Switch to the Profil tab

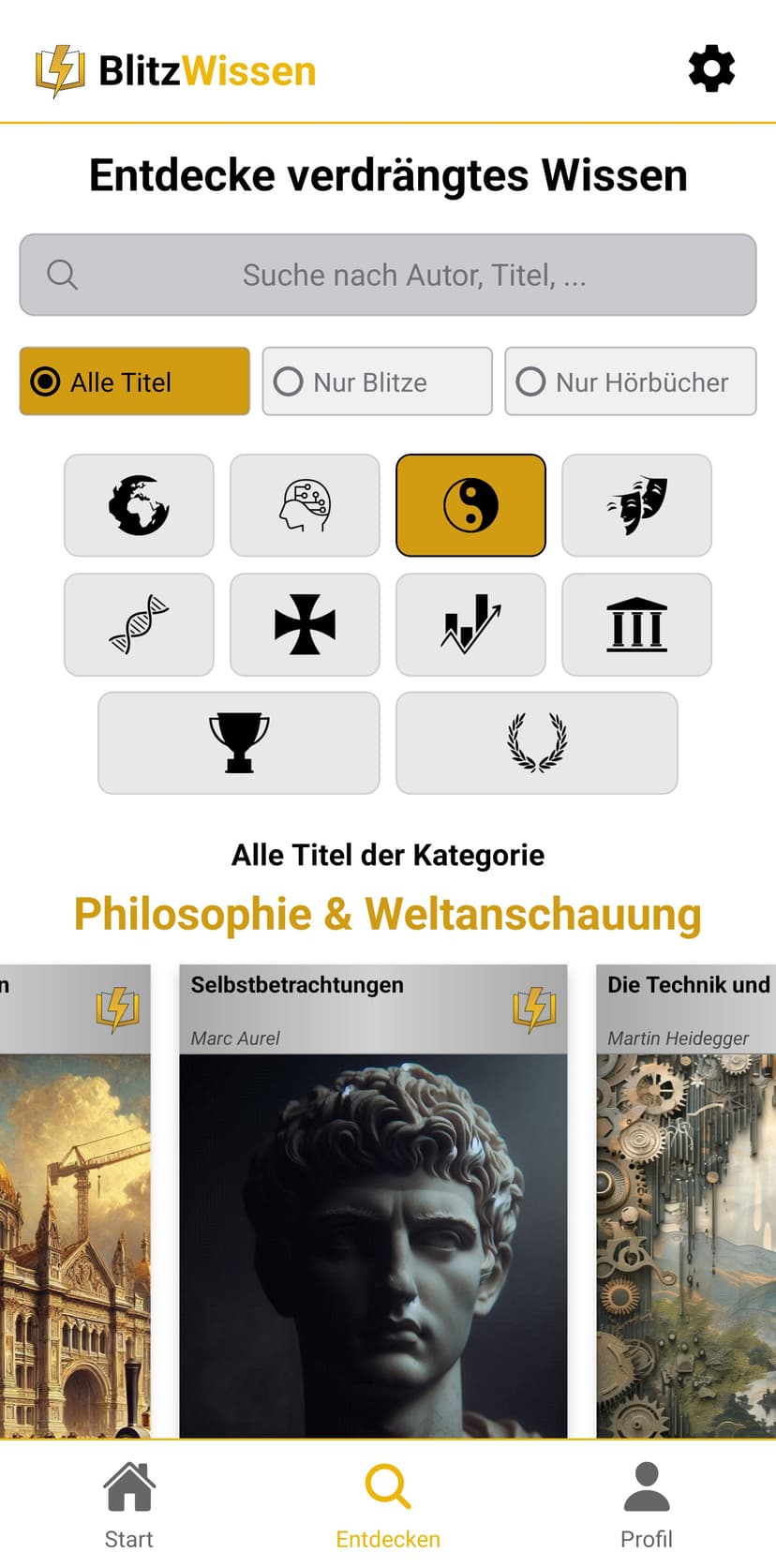[647, 1505]
